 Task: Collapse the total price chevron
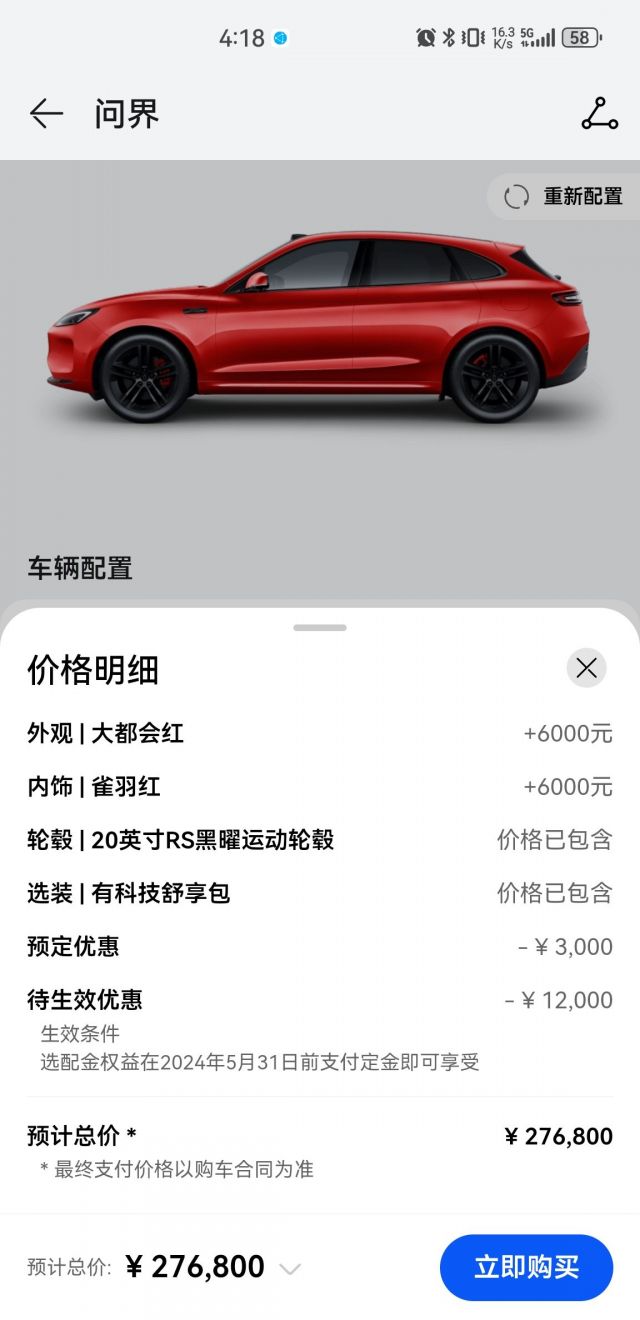click(x=290, y=1269)
